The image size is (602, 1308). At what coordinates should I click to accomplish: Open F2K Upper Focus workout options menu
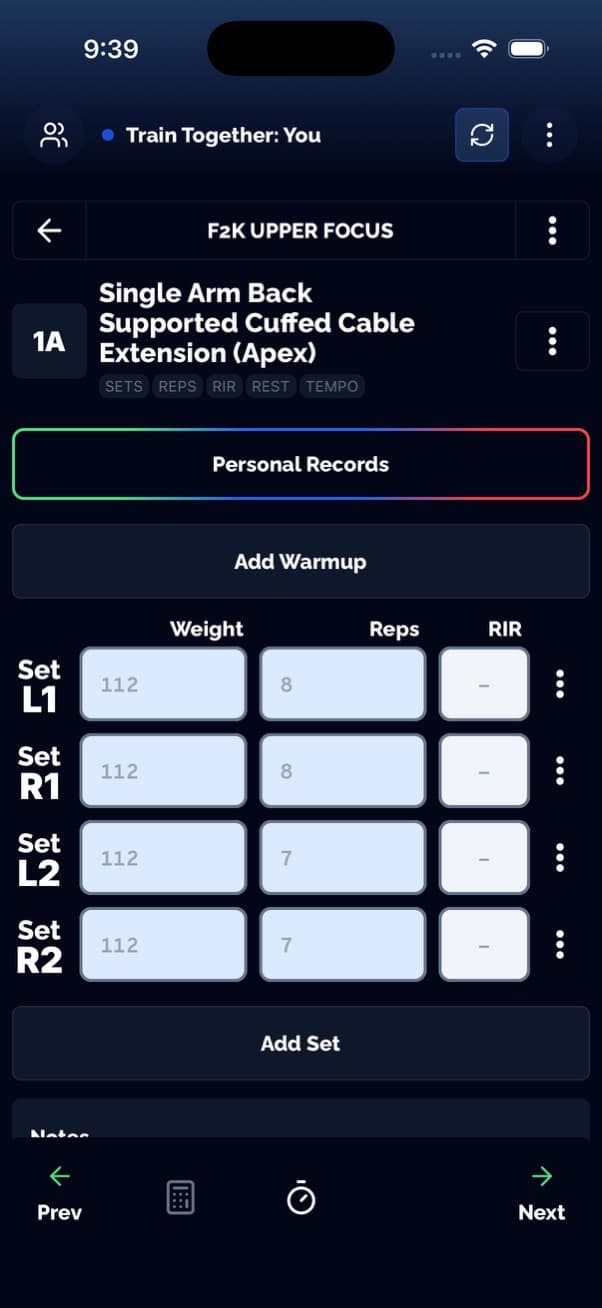(552, 230)
